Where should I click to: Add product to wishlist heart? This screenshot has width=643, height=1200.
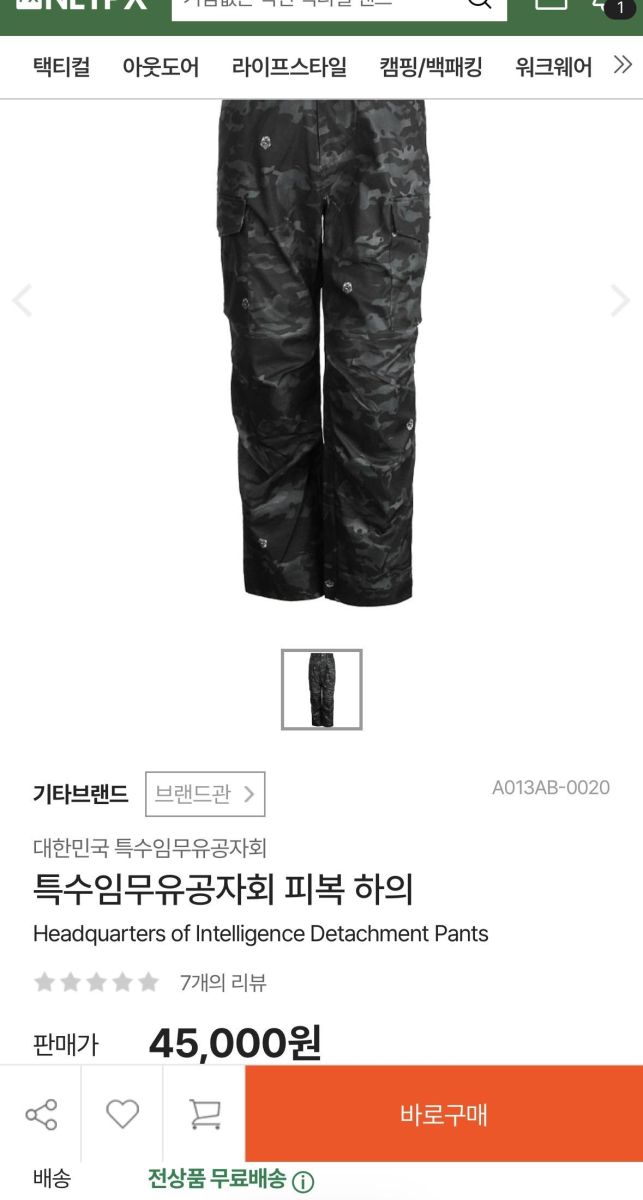click(x=123, y=1114)
